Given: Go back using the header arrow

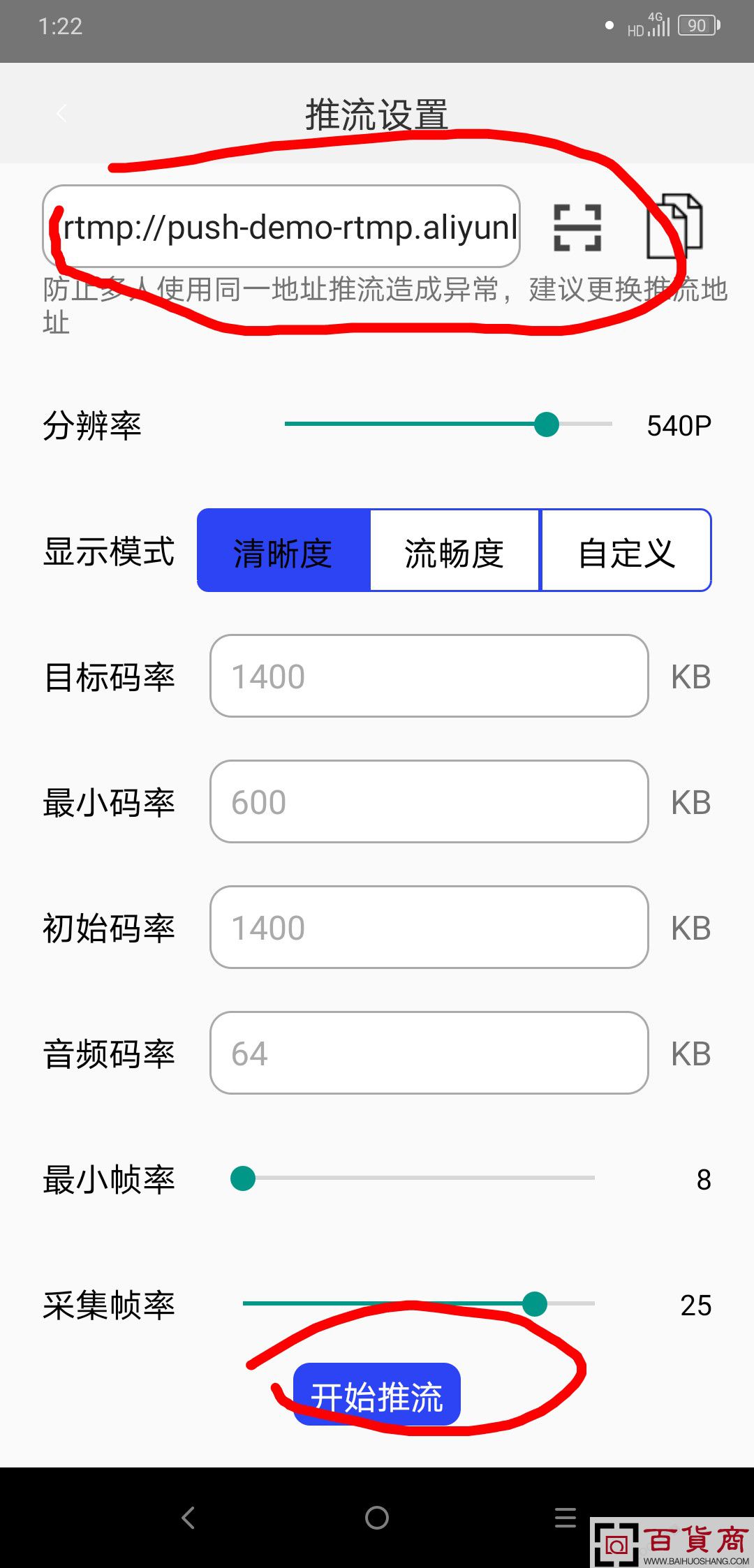Looking at the screenshot, I should click(61, 113).
